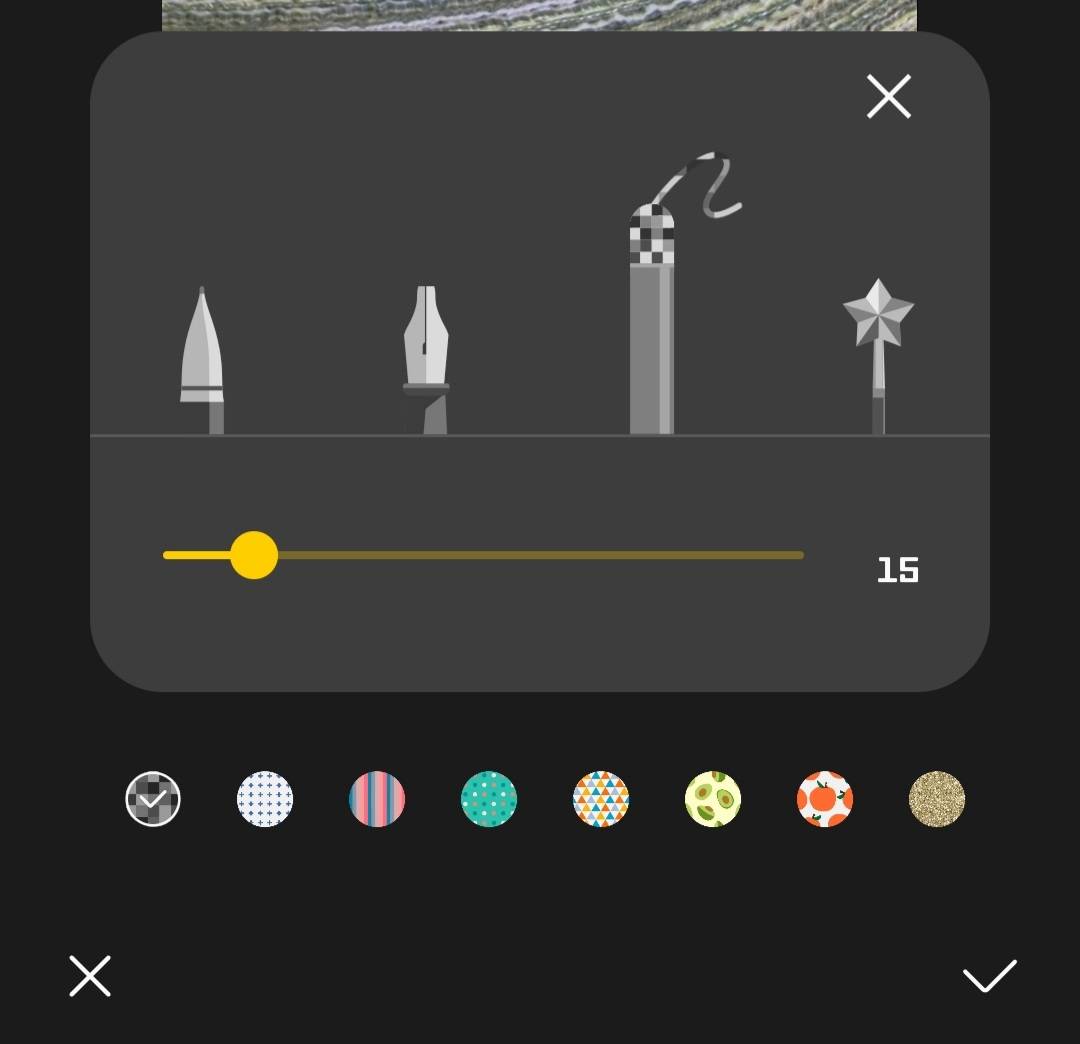The width and height of the screenshot is (1080, 1044).
Task: Select the pointed marker brush
Action: [x=202, y=362]
